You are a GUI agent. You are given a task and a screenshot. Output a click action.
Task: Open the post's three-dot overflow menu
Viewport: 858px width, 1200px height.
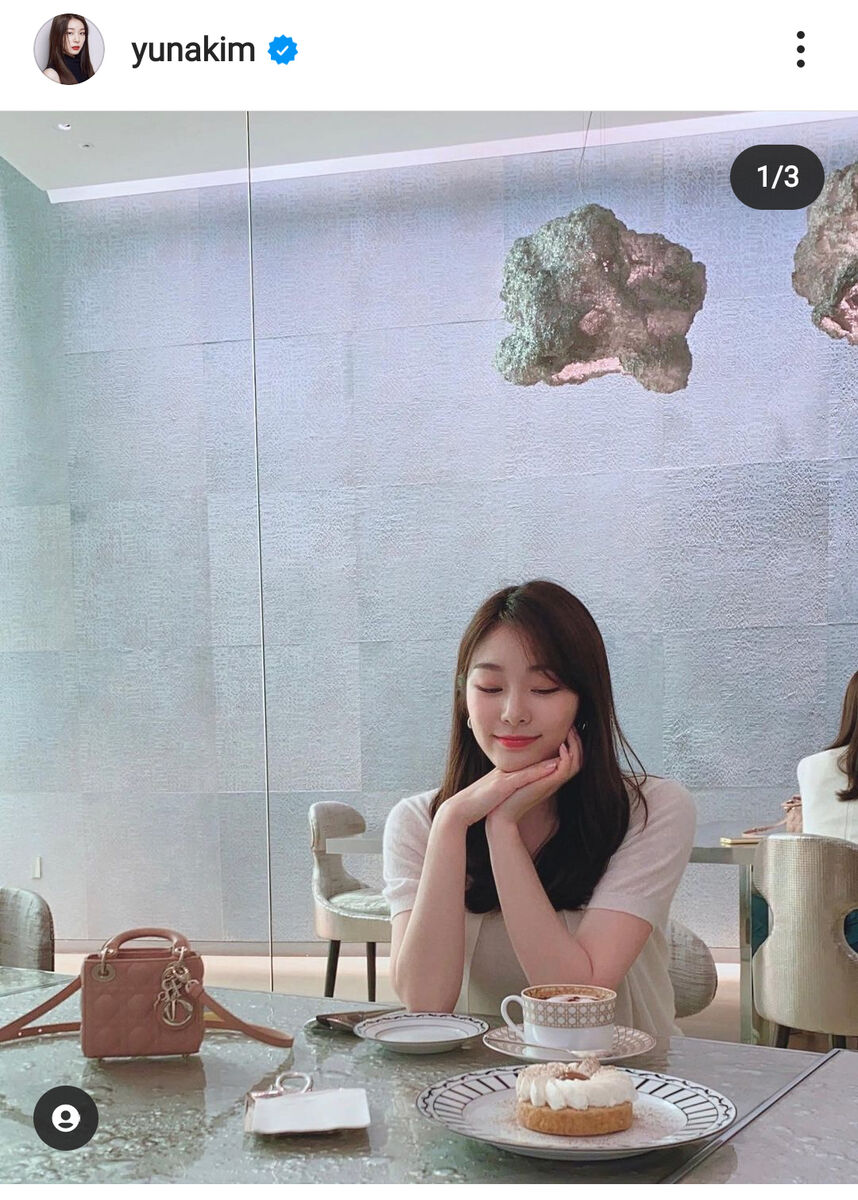coord(800,49)
